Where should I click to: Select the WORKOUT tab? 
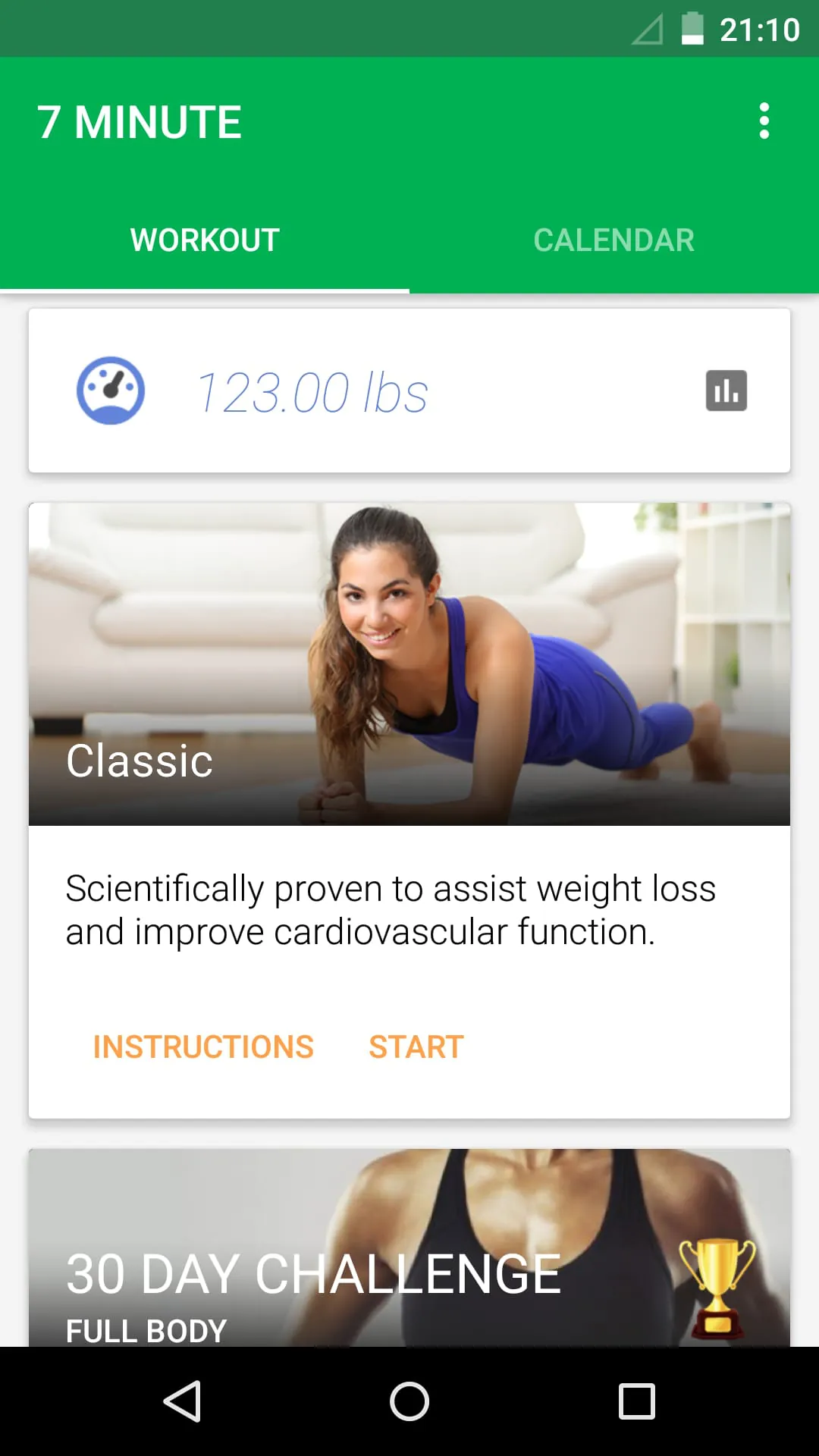pos(203,240)
